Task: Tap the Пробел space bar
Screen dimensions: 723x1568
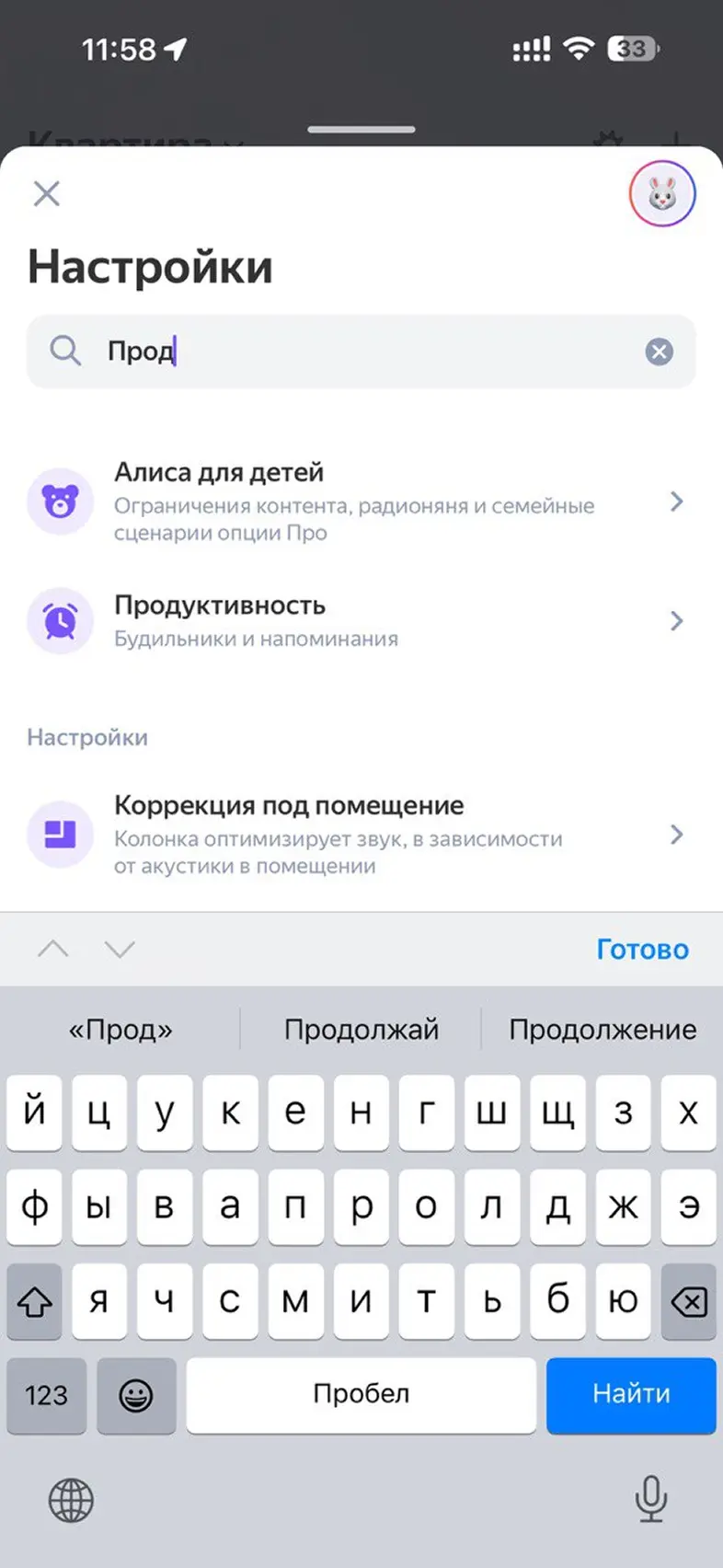Action: tap(361, 1394)
